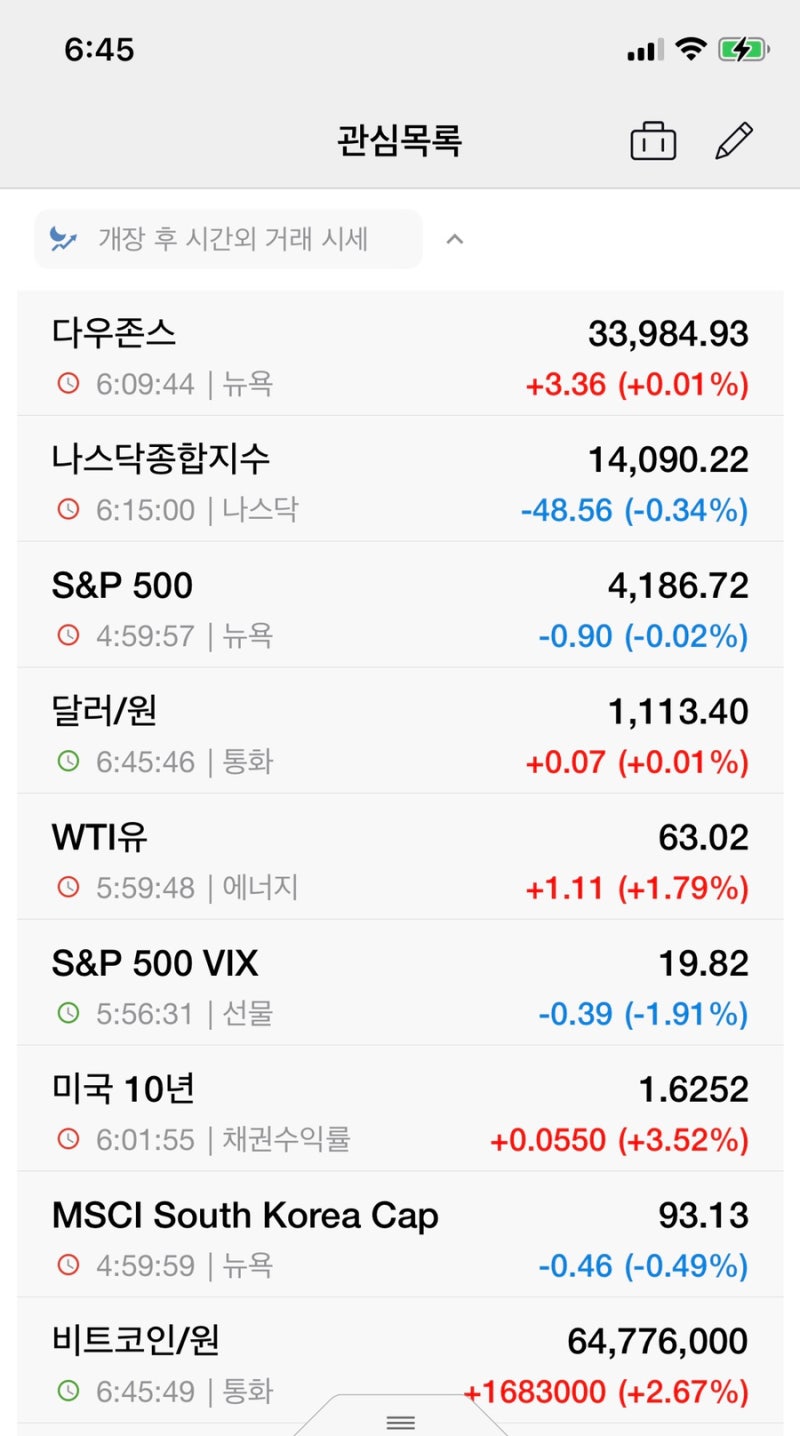Click the red clock icon beside 다우존스
800x1436 pixels.
click(x=67, y=384)
